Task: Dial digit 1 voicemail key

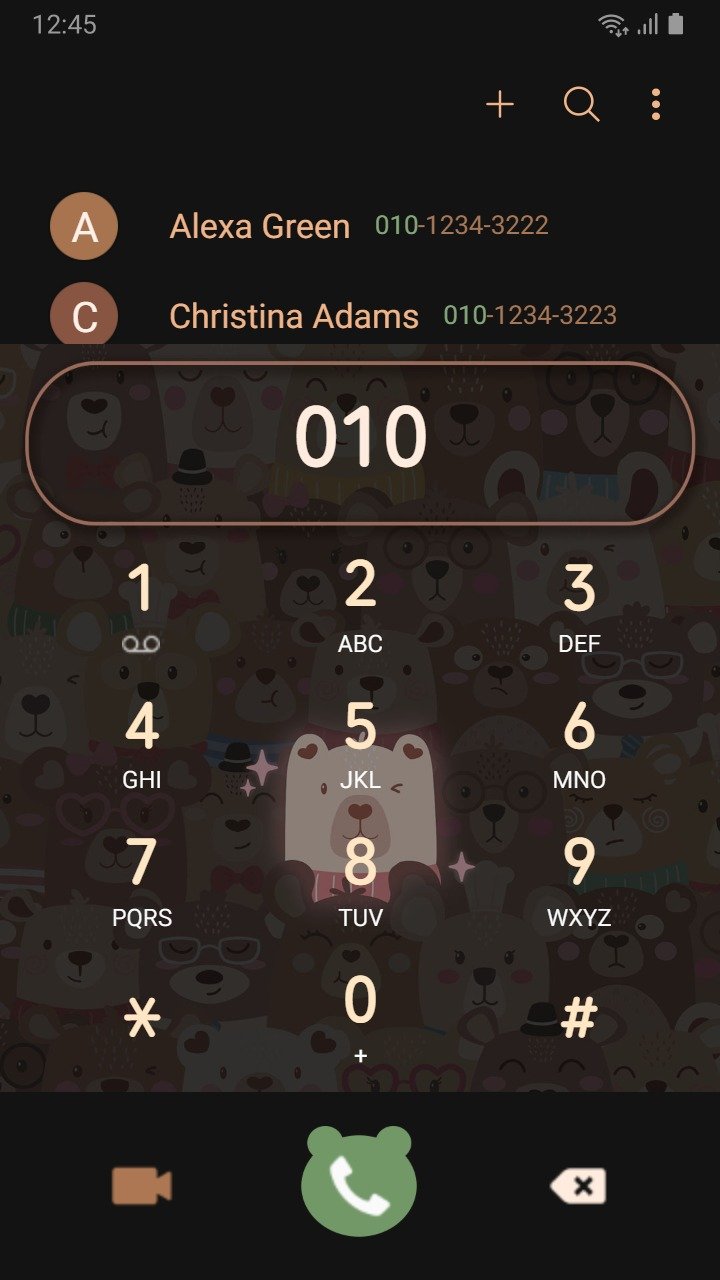Action: point(141,607)
